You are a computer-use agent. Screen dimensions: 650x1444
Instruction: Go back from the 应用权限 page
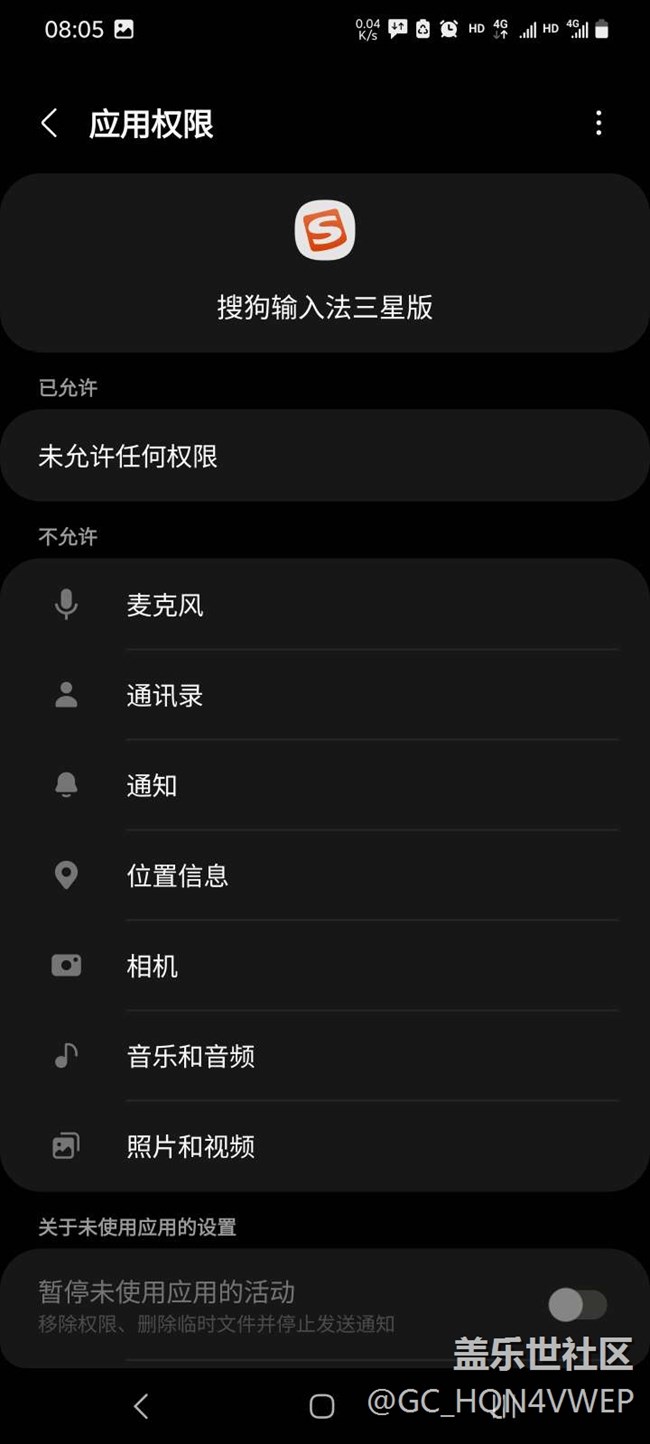click(49, 124)
